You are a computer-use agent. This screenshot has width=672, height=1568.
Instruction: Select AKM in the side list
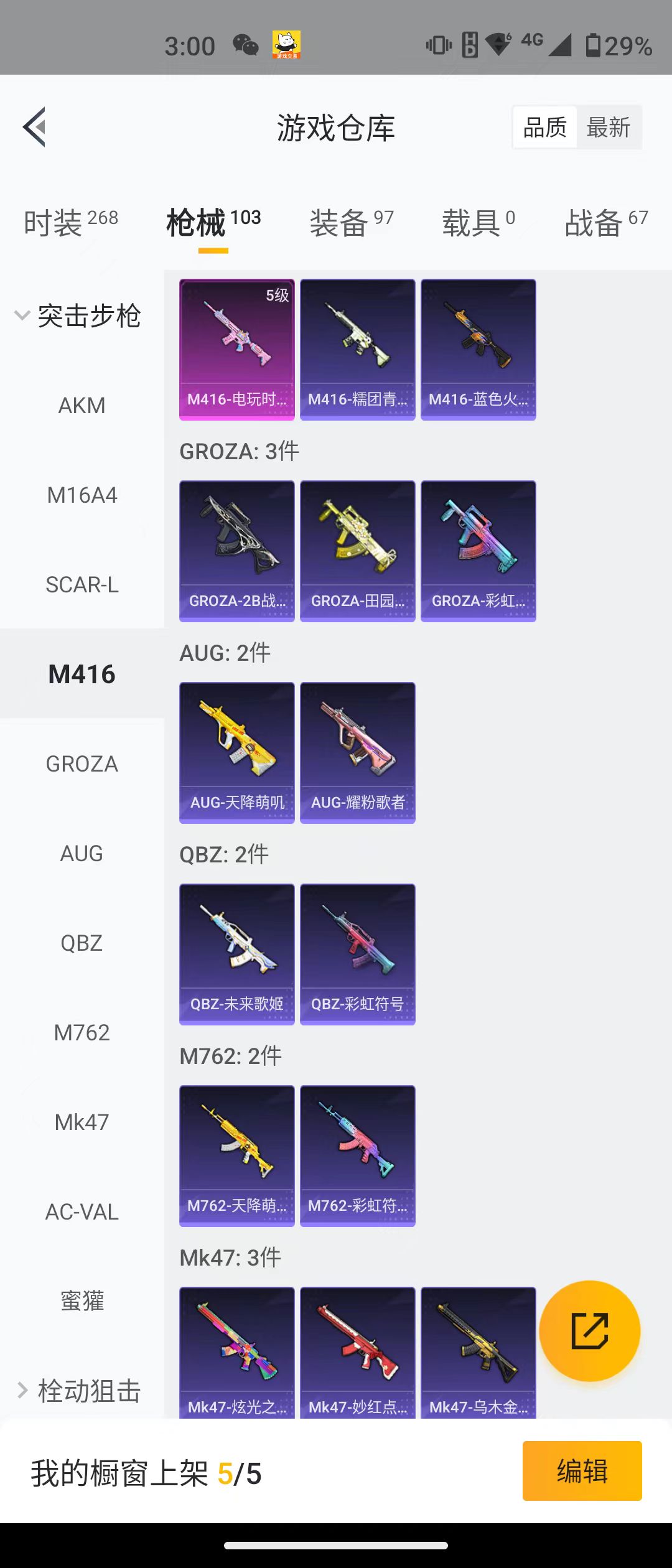[x=82, y=406]
